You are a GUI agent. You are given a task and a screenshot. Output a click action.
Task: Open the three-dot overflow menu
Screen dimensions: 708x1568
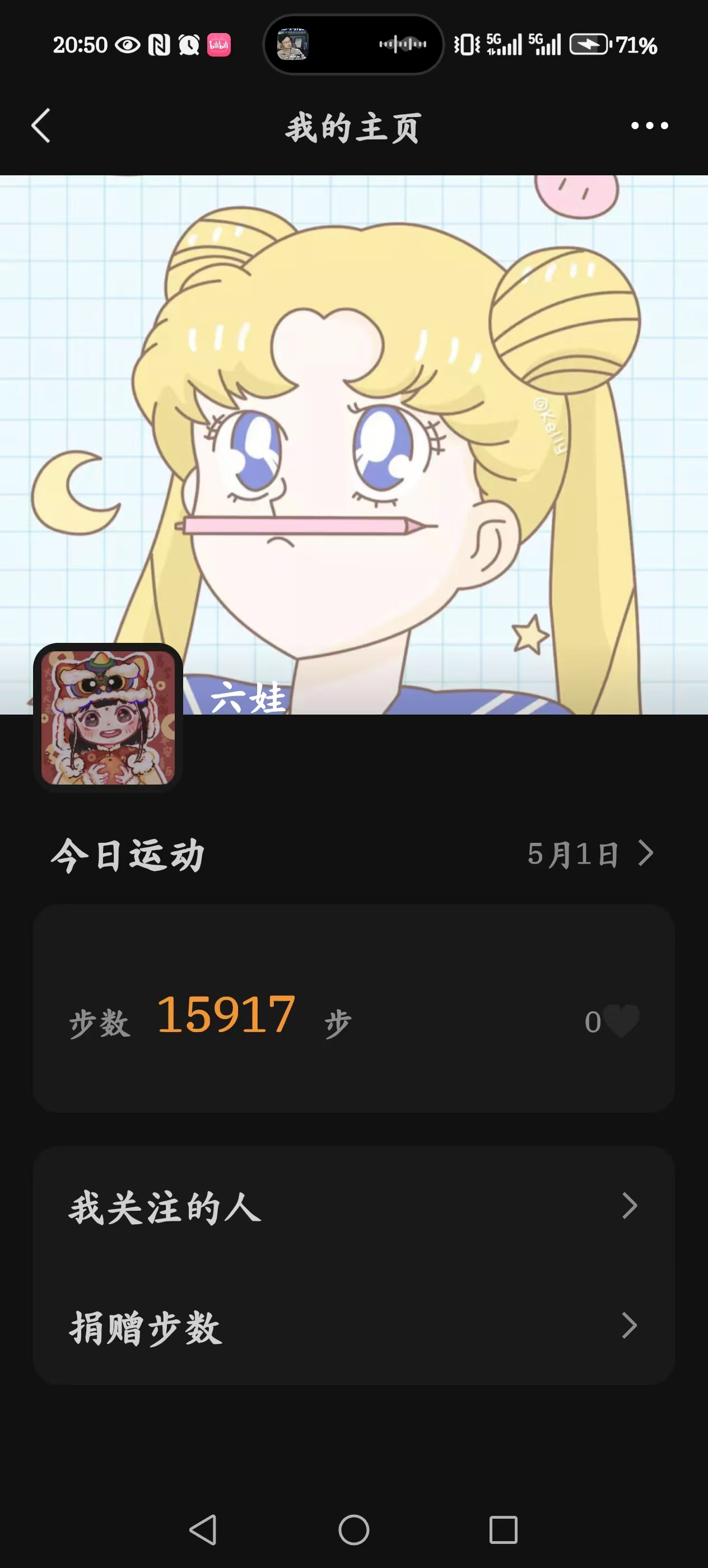coord(650,126)
